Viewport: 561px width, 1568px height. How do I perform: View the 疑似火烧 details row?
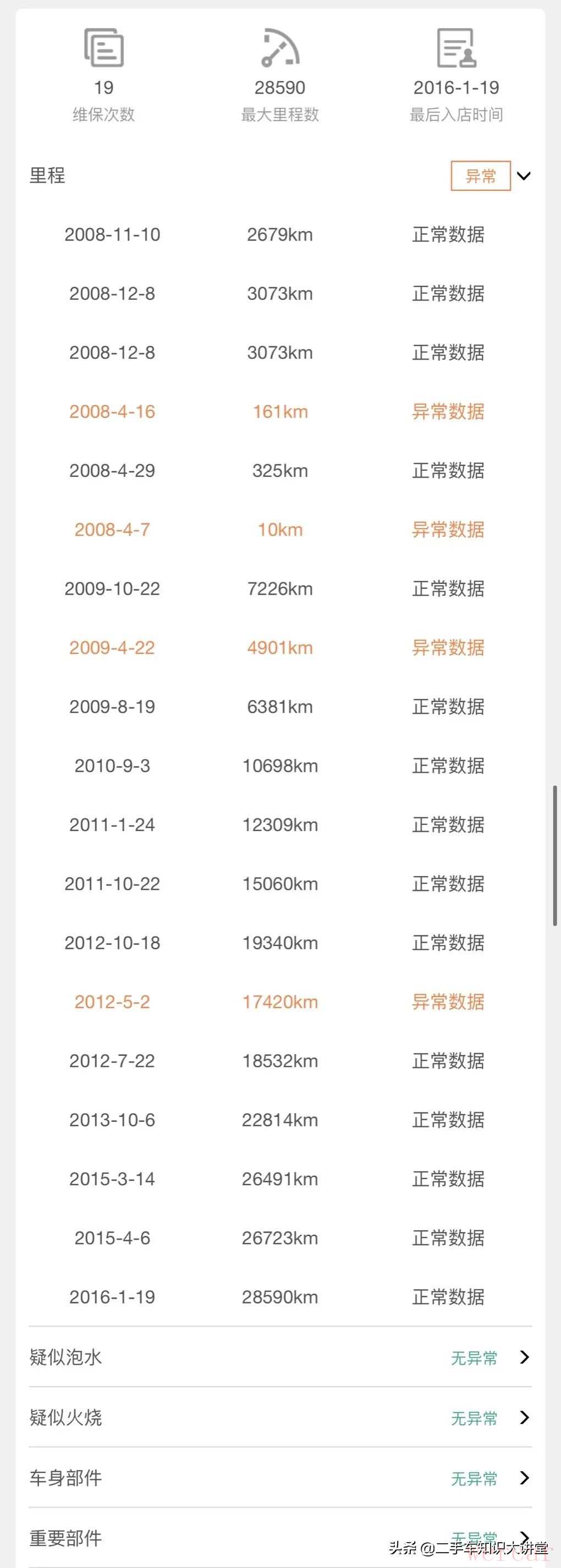tap(280, 1418)
